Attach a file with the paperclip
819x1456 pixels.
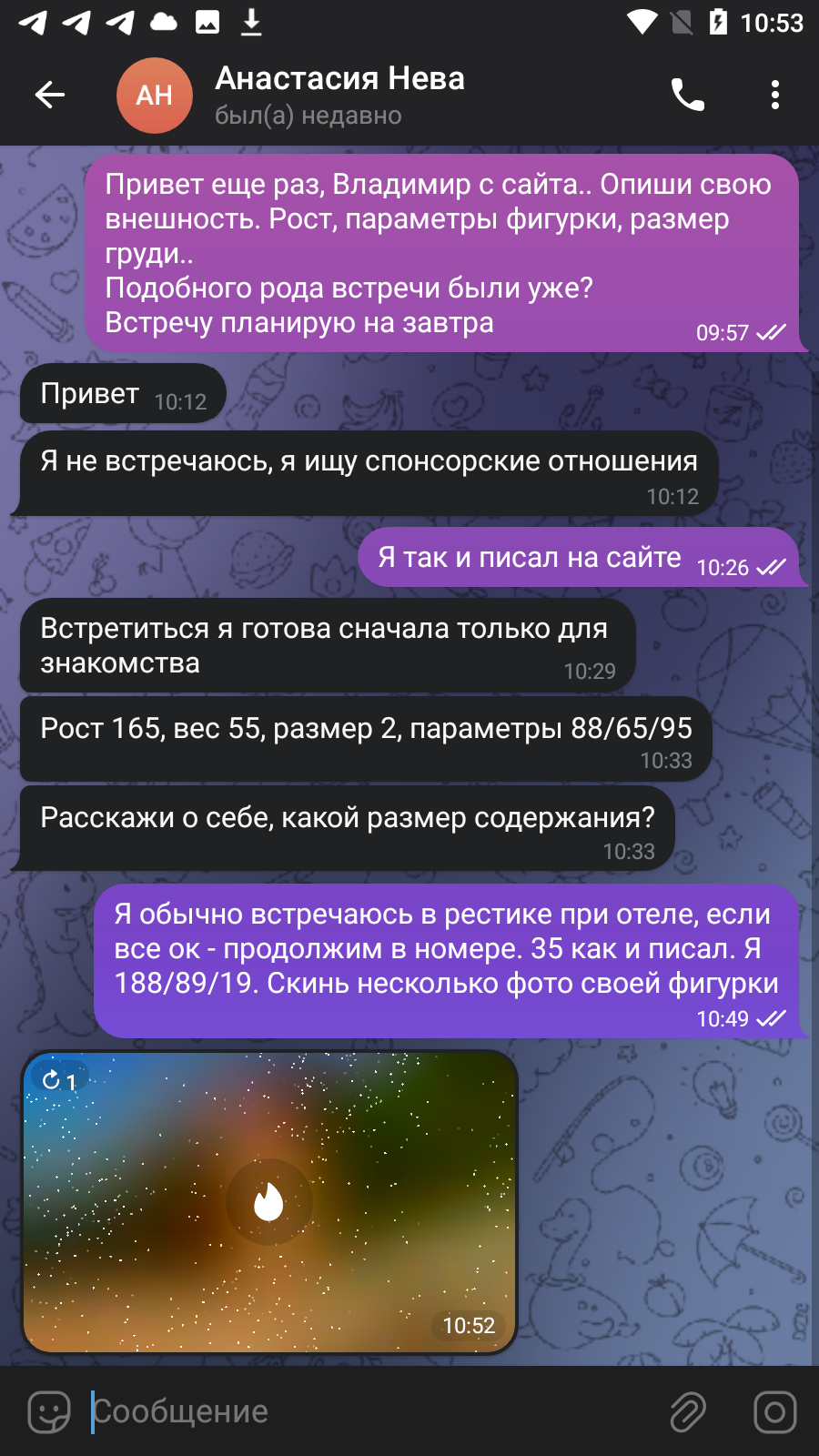coord(688,1412)
